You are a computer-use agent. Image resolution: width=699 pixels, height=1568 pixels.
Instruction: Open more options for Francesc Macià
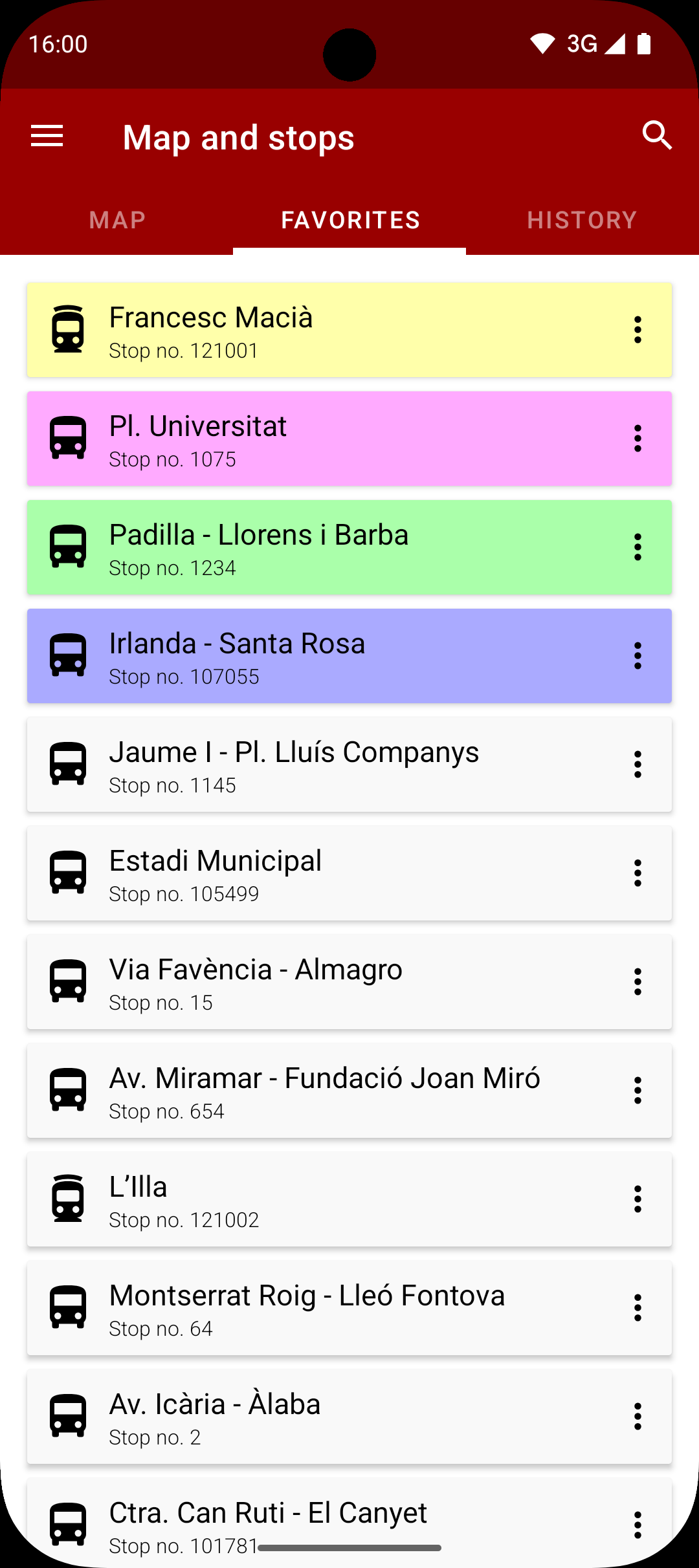click(x=638, y=330)
